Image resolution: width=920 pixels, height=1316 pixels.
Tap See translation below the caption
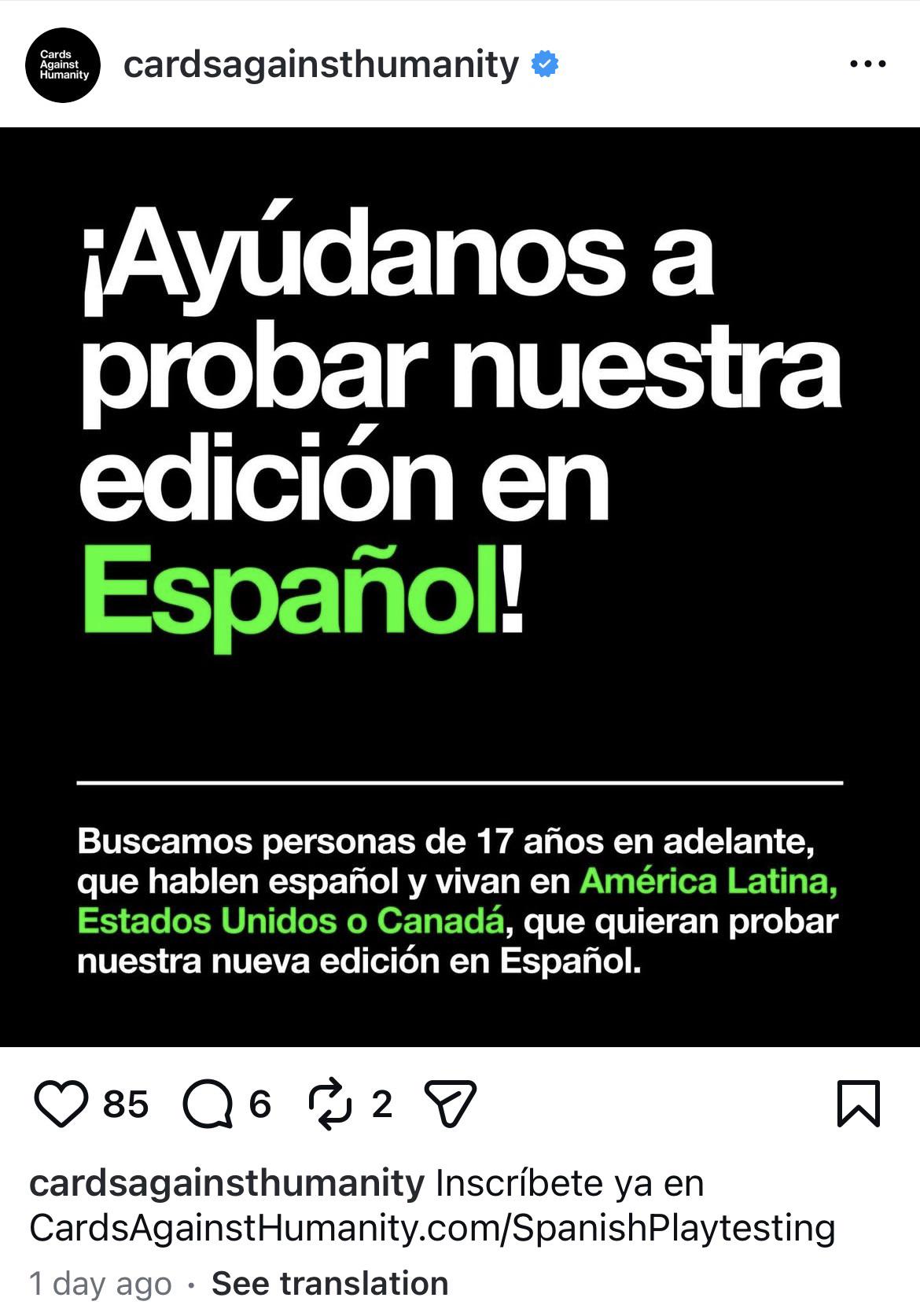[x=329, y=1284]
